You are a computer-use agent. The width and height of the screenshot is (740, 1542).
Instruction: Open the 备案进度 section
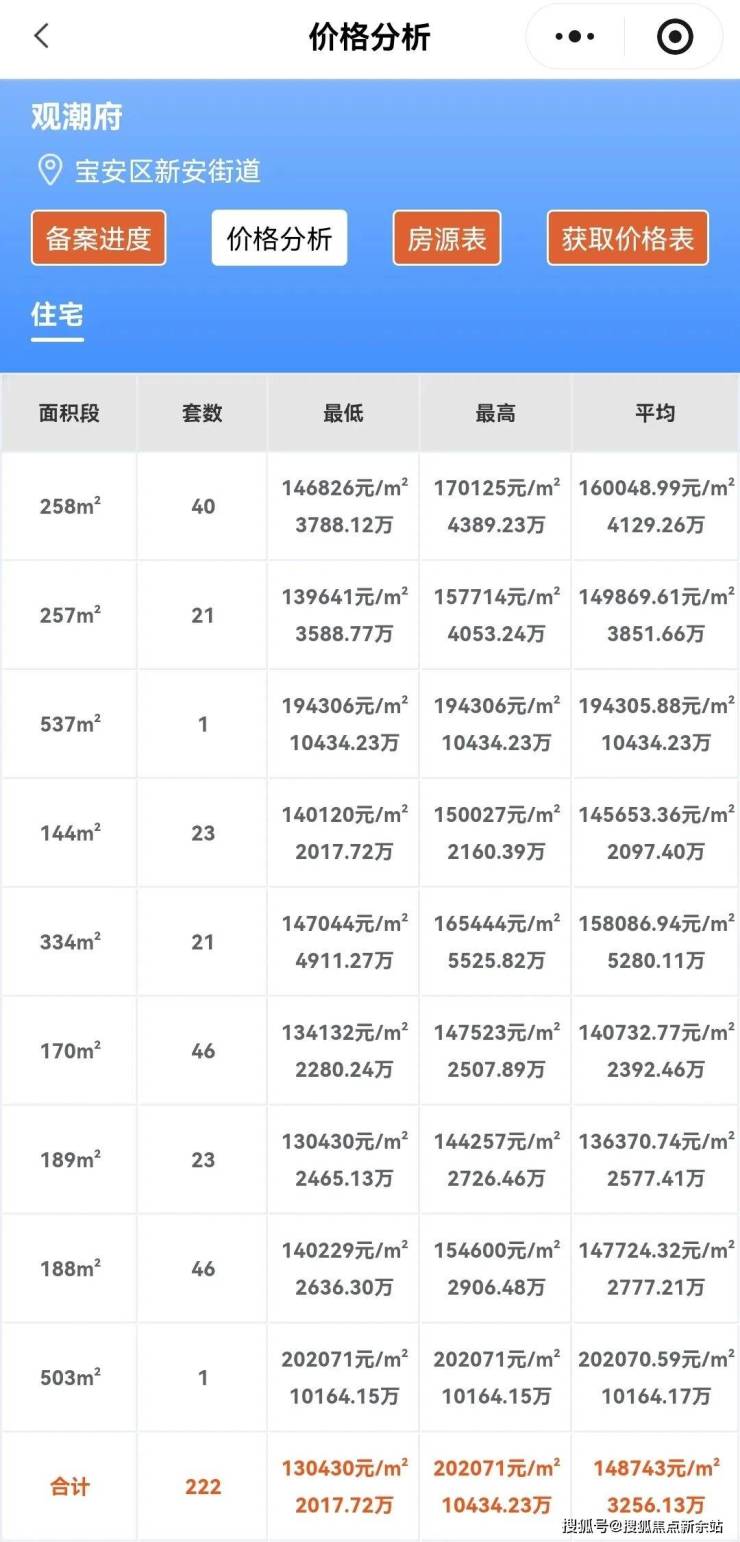(x=98, y=238)
